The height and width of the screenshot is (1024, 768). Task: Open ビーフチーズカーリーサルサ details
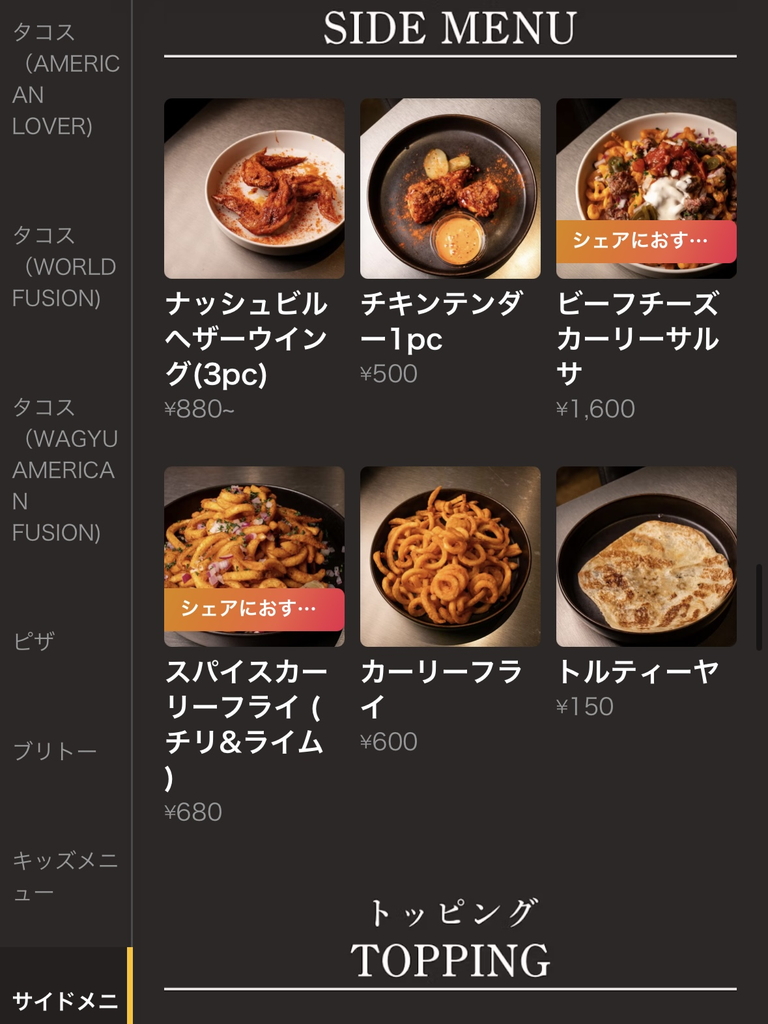pos(646,188)
